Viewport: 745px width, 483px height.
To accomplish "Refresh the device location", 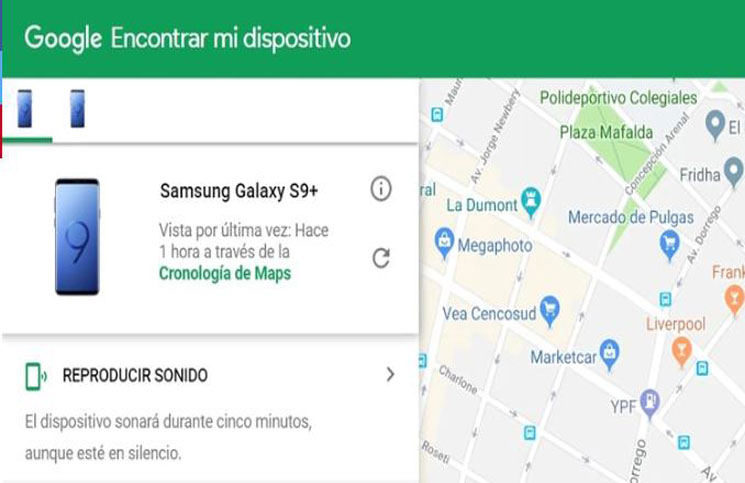I will coord(380,258).
